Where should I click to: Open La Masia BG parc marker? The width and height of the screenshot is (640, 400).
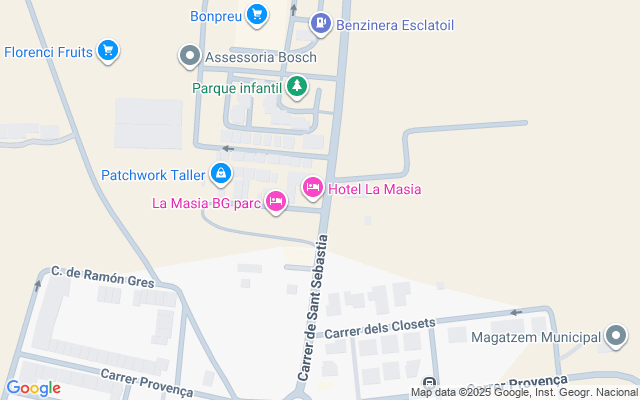click(x=276, y=203)
